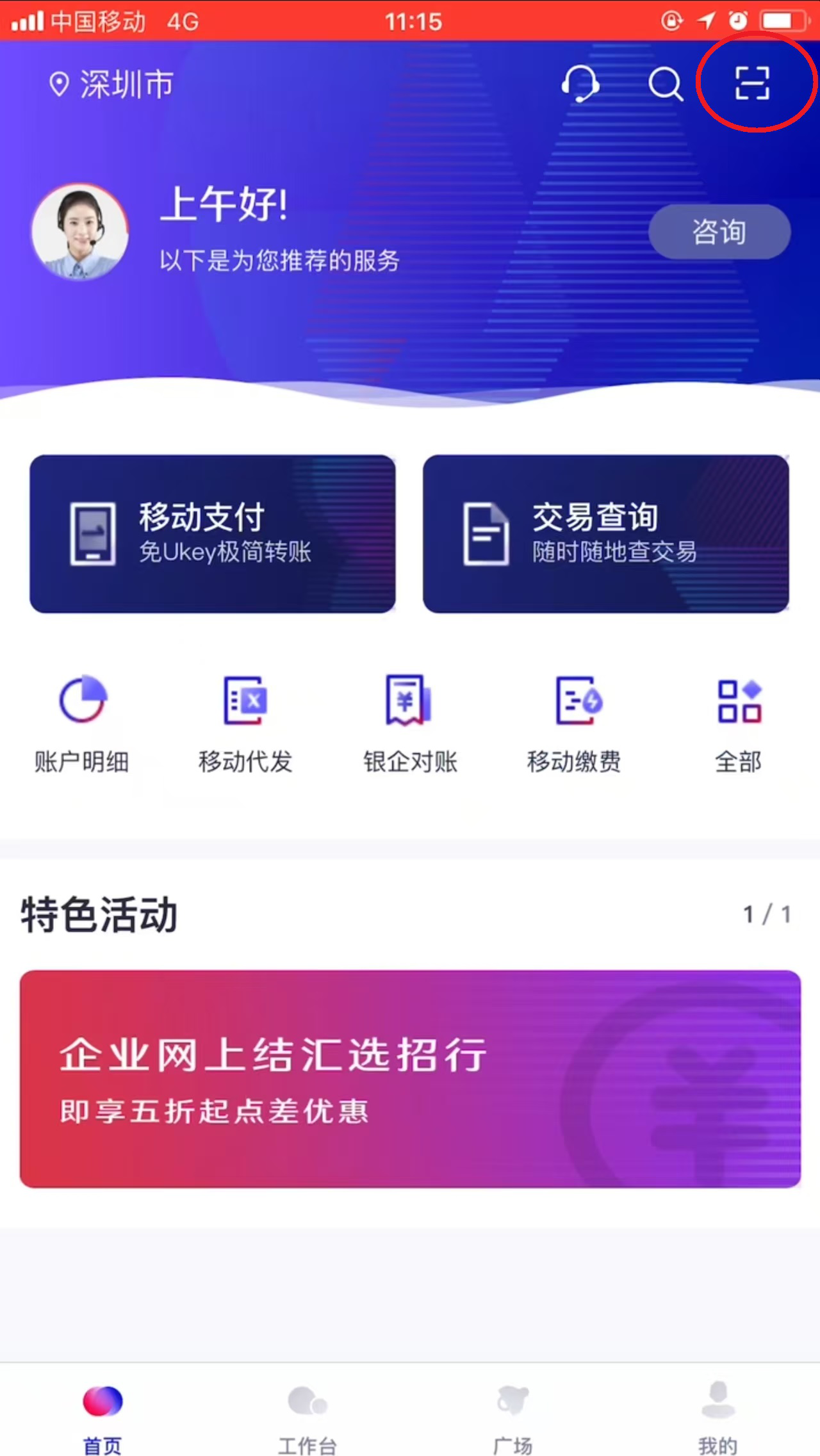
Task: Open 移动缴费
Action: pyautogui.click(x=575, y=724)
